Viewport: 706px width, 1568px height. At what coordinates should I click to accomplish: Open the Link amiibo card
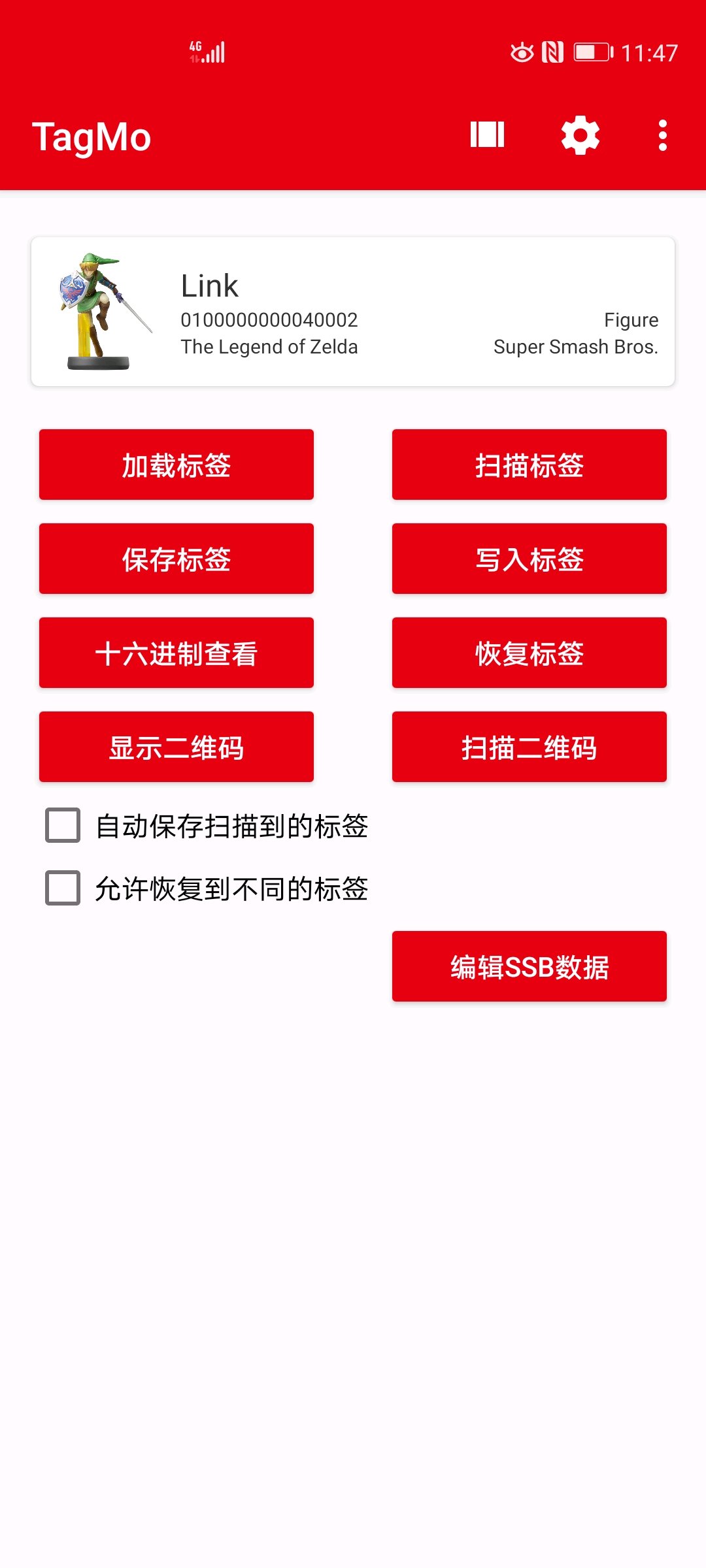(353, 312)
